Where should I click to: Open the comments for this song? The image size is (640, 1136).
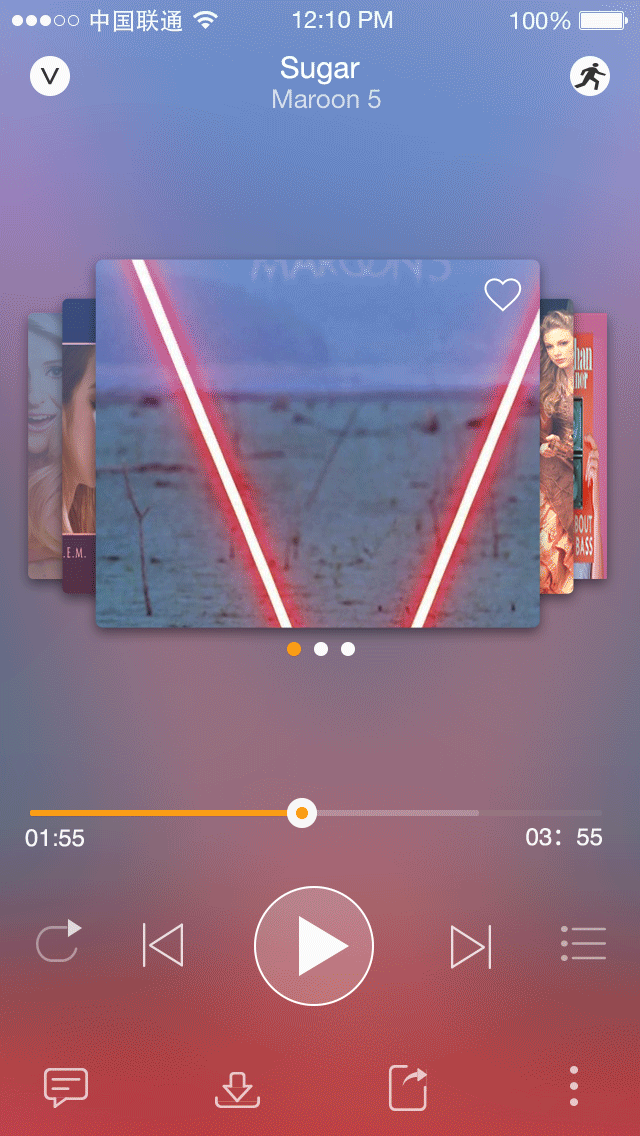pyautogui.click(x=66, y=1087)
